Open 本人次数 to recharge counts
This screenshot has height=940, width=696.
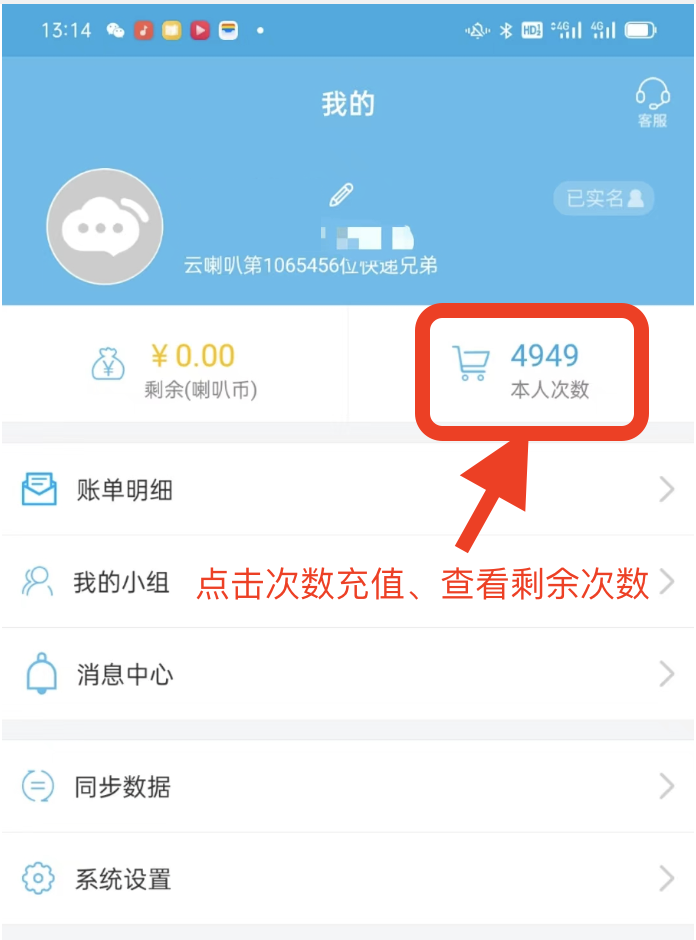click(x=532, y=371)
